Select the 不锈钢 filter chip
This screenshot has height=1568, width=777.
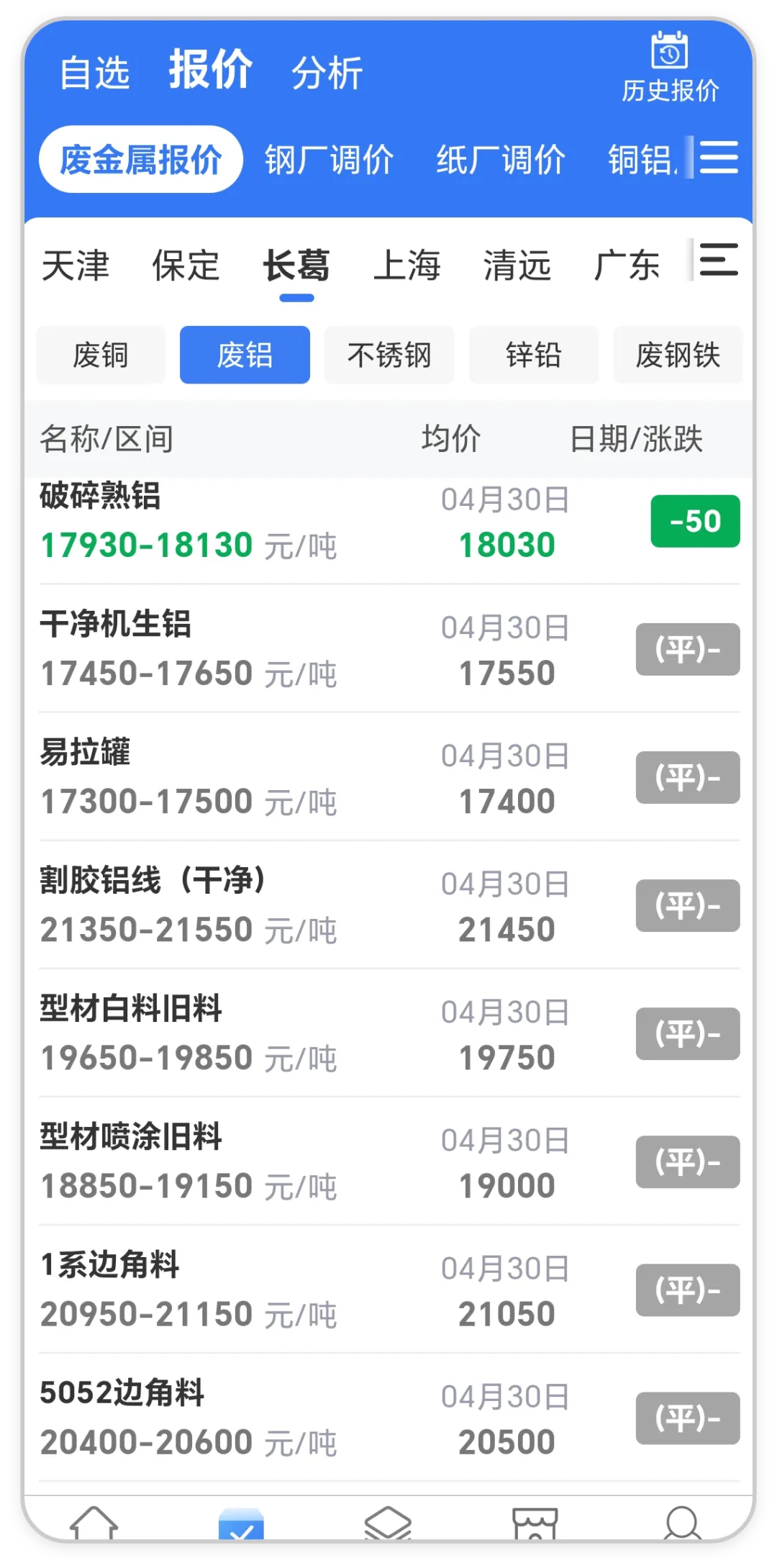tap(389, 355)
